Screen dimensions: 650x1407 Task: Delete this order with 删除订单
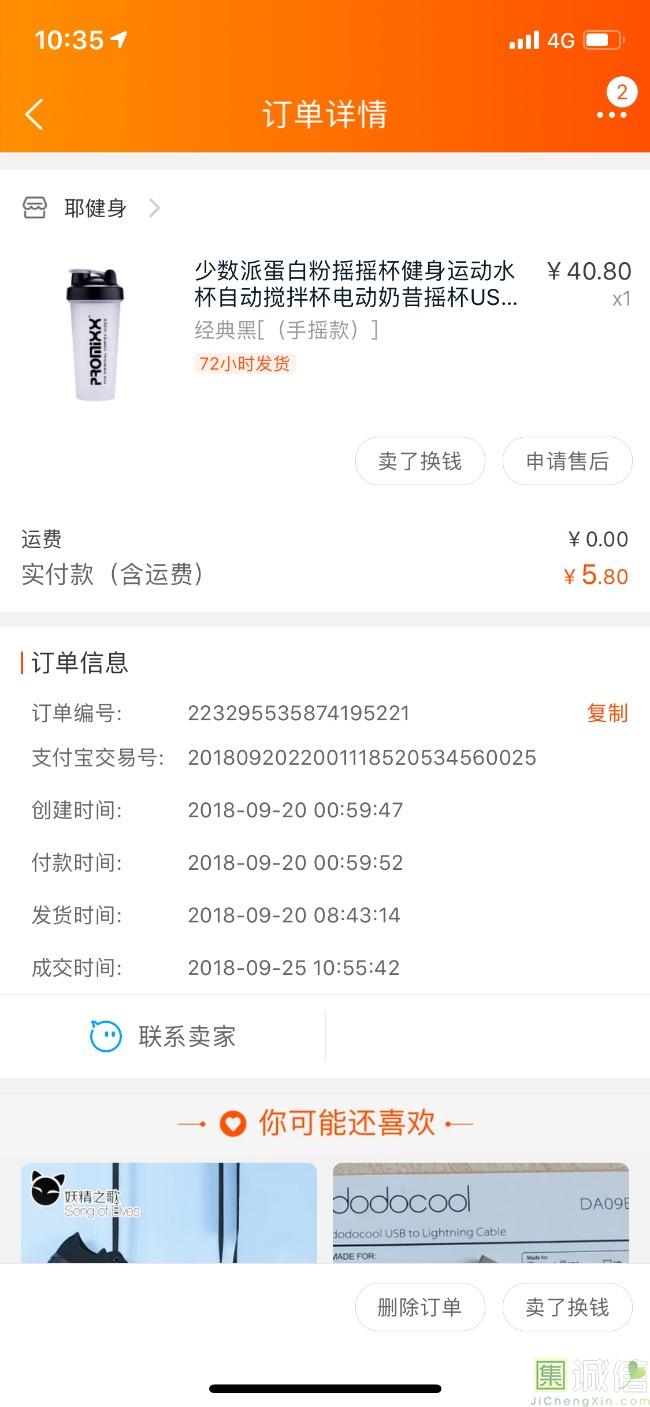click(419, 1307)
